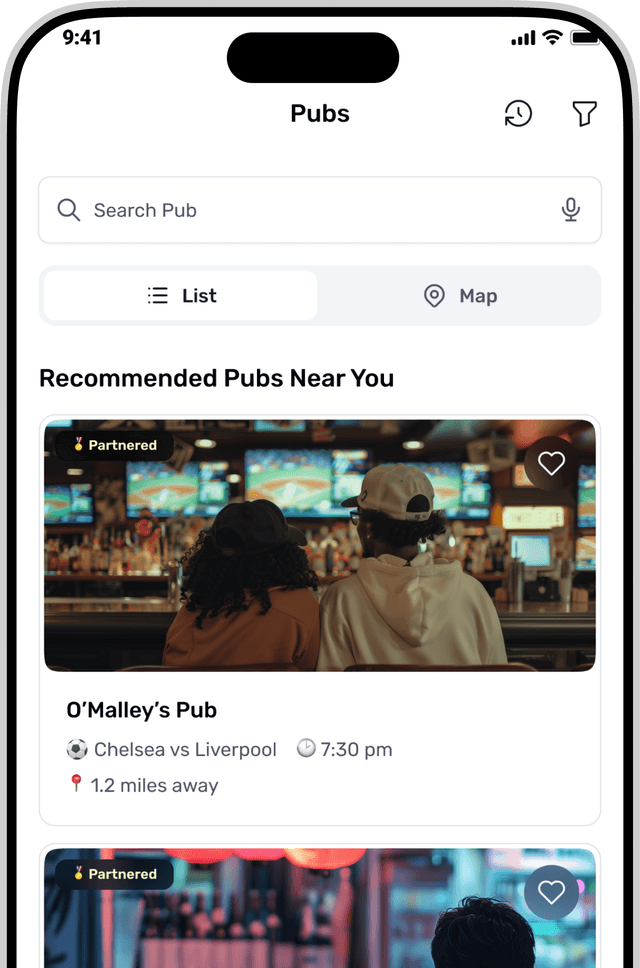Select the List view tab
Viewport: 640px width, 968px height.
[x=181, y=296]
